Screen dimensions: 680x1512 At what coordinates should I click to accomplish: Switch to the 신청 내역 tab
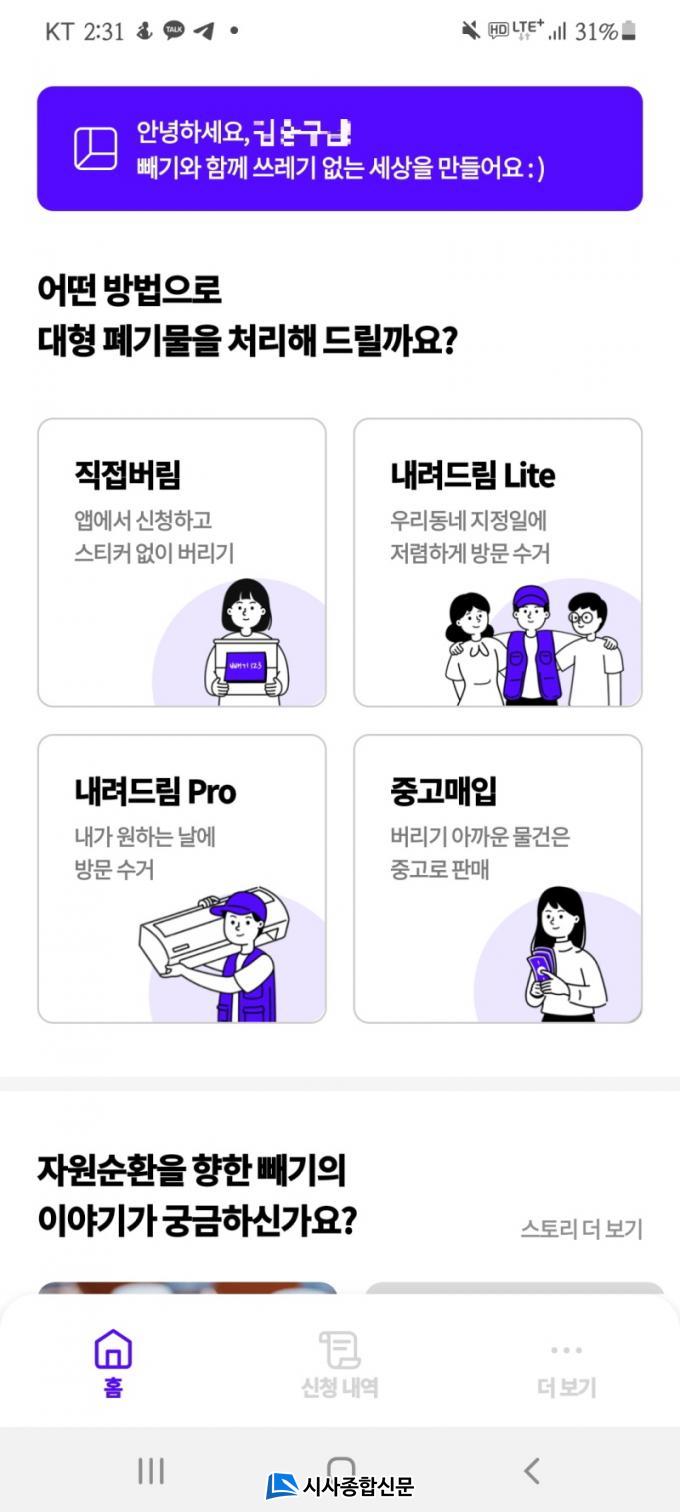(x=340, y=1364)
